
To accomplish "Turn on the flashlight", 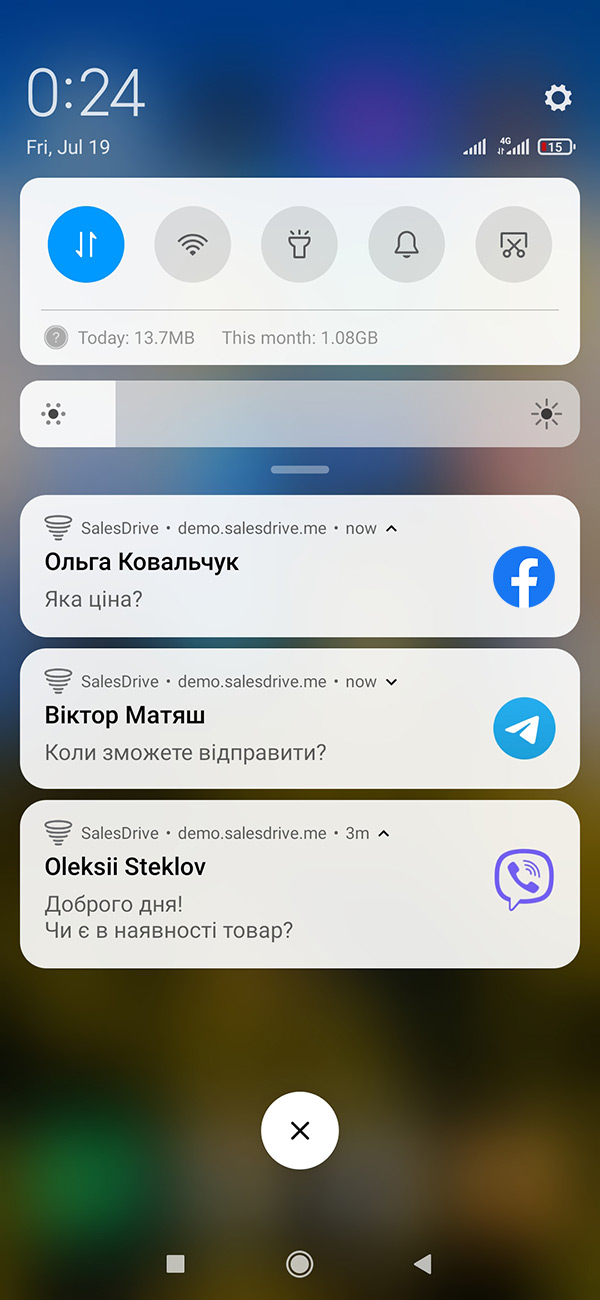I will pyautogui.click(x=299, y=245).
